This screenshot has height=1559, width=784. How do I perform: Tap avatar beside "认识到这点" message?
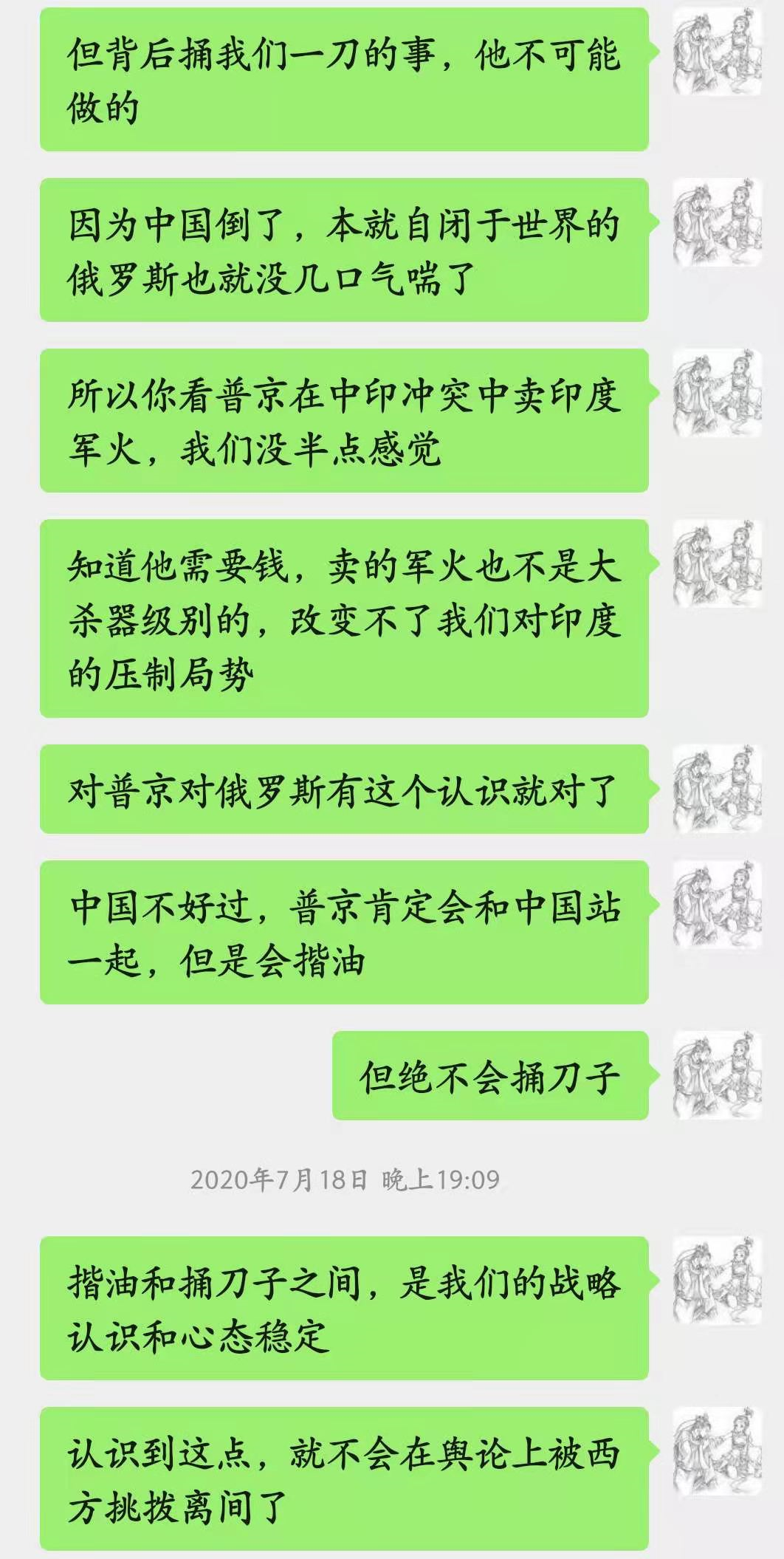717,1451
